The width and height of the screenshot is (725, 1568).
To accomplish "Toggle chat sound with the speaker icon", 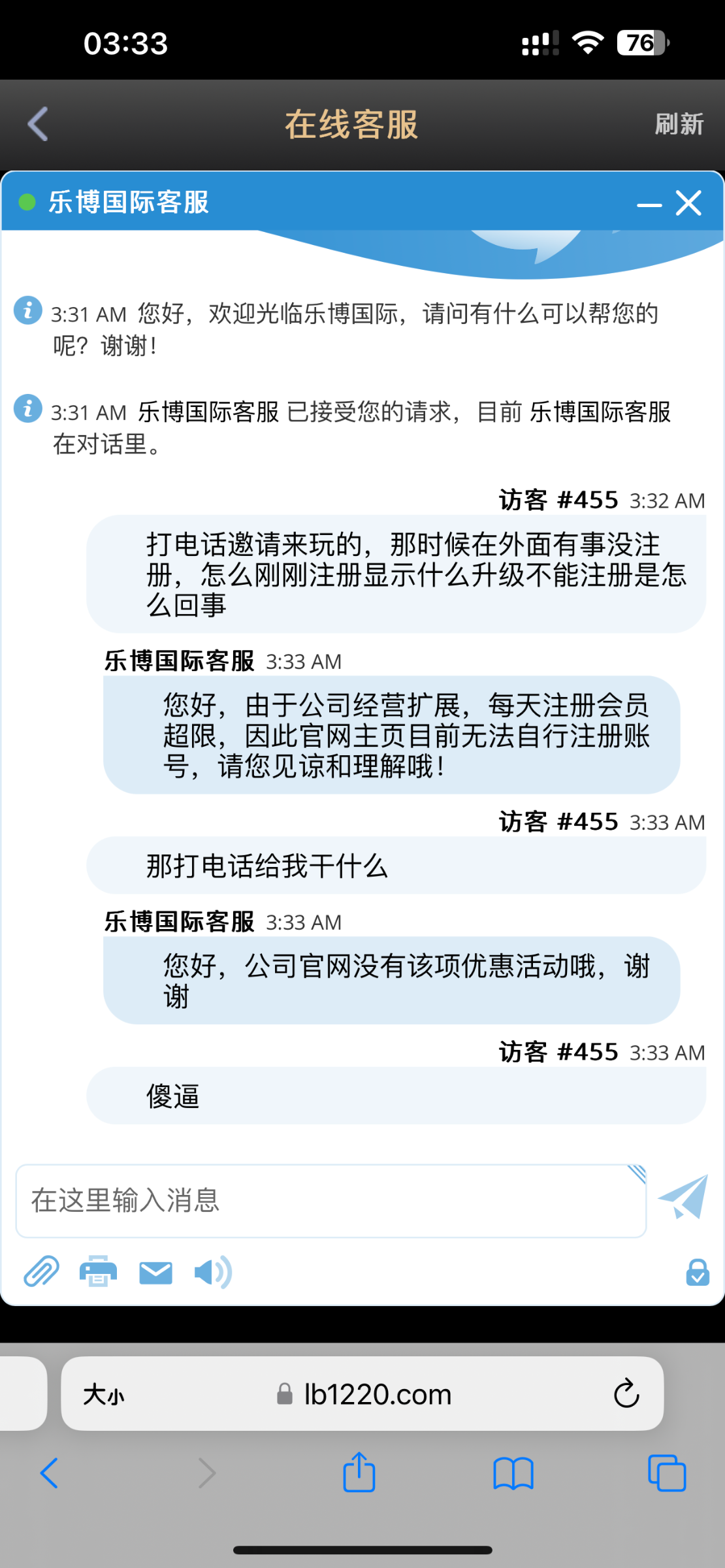I will [212, 1272].
